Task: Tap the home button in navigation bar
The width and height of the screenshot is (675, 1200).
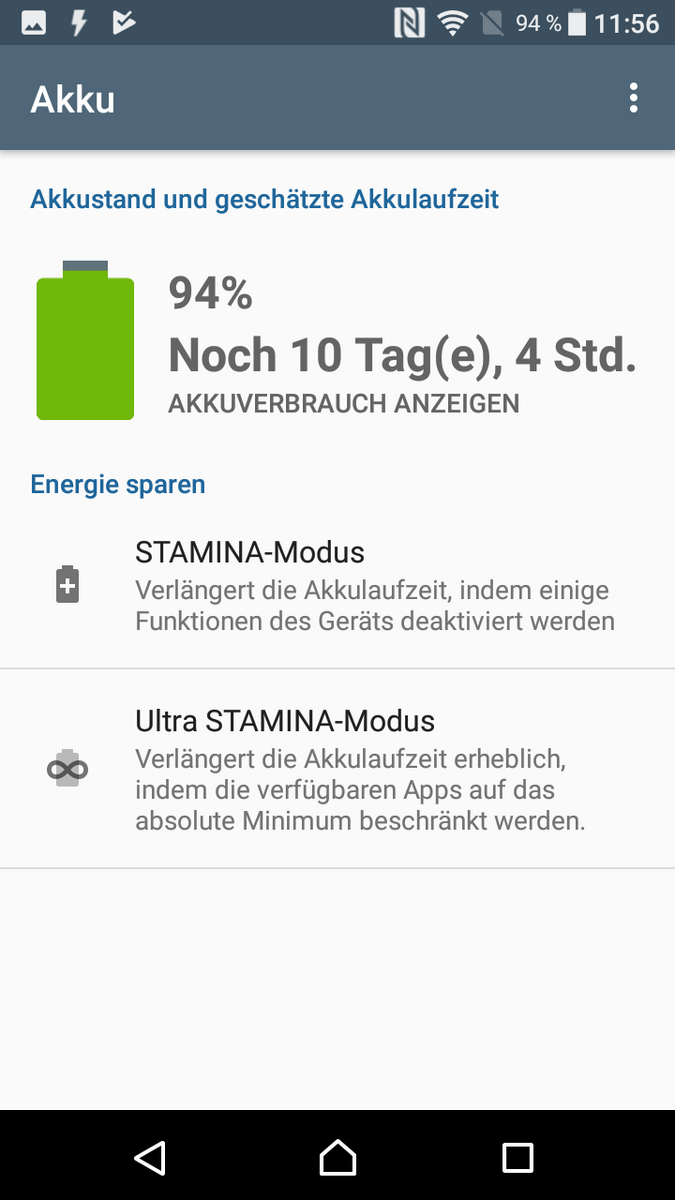Action: [x=337, y=1157]
